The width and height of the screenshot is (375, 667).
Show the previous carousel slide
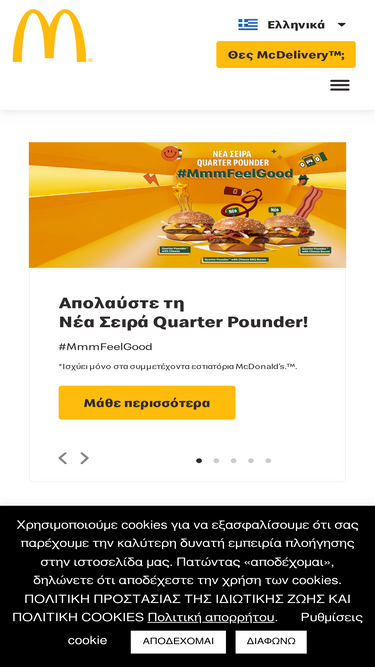[63, 458]
